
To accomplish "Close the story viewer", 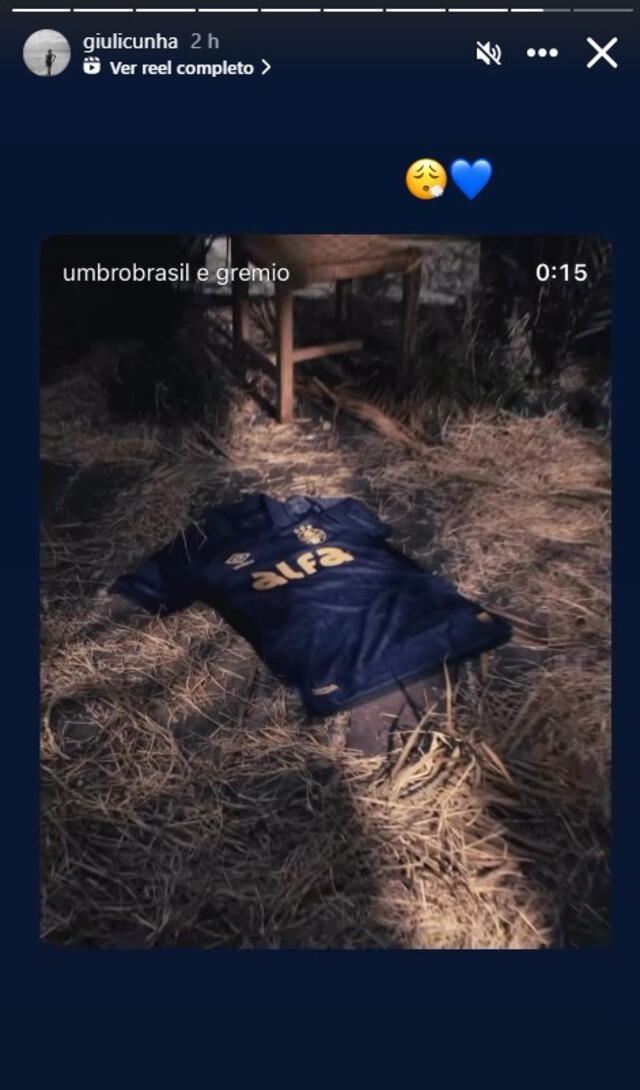I will [601, 53].
